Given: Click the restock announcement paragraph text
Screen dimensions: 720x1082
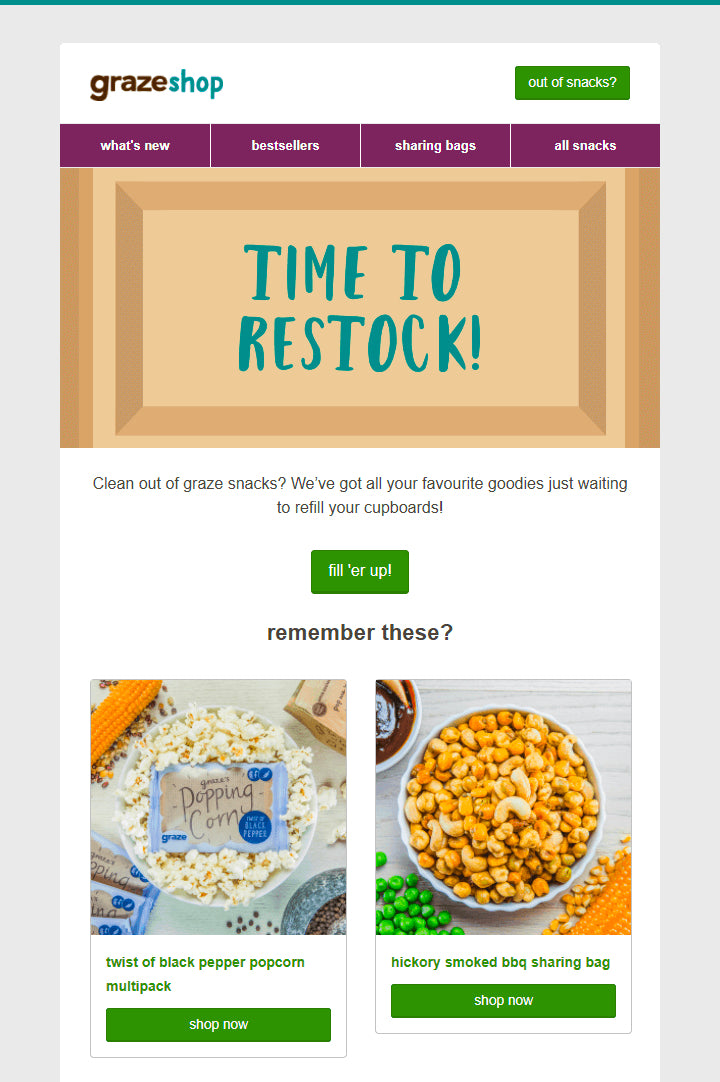Looking at the screenshot, I should (x=360, y=495).
